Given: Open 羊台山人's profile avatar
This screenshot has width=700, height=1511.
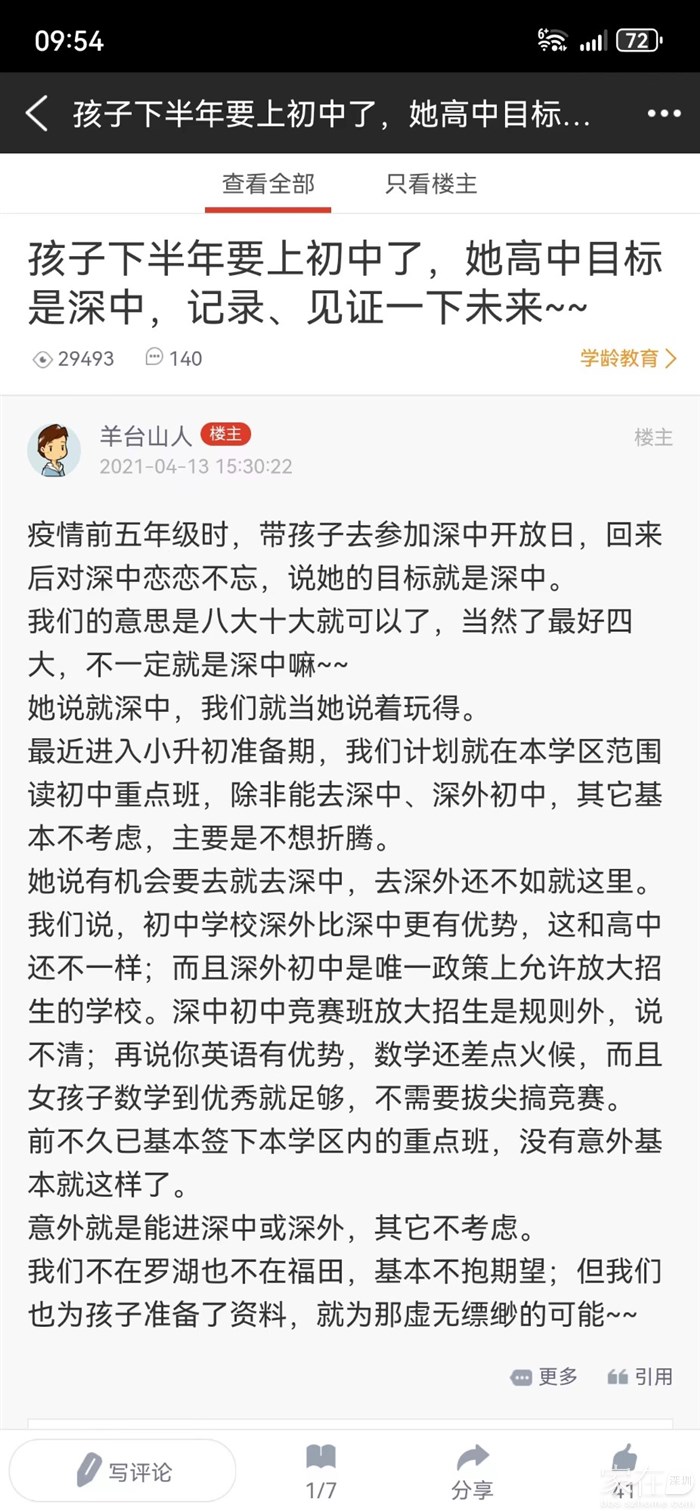Looking at the screenshot, I should click(x=54, y=450).
